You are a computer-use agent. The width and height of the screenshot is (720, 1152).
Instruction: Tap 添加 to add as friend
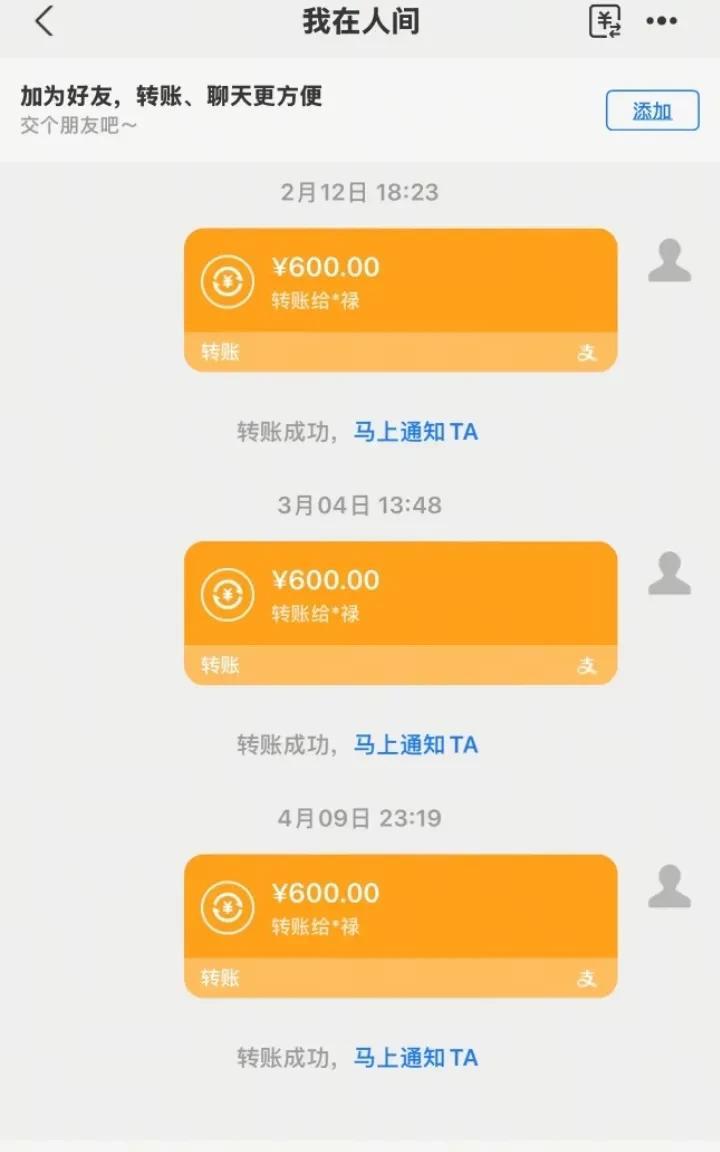tap(652, 110)
